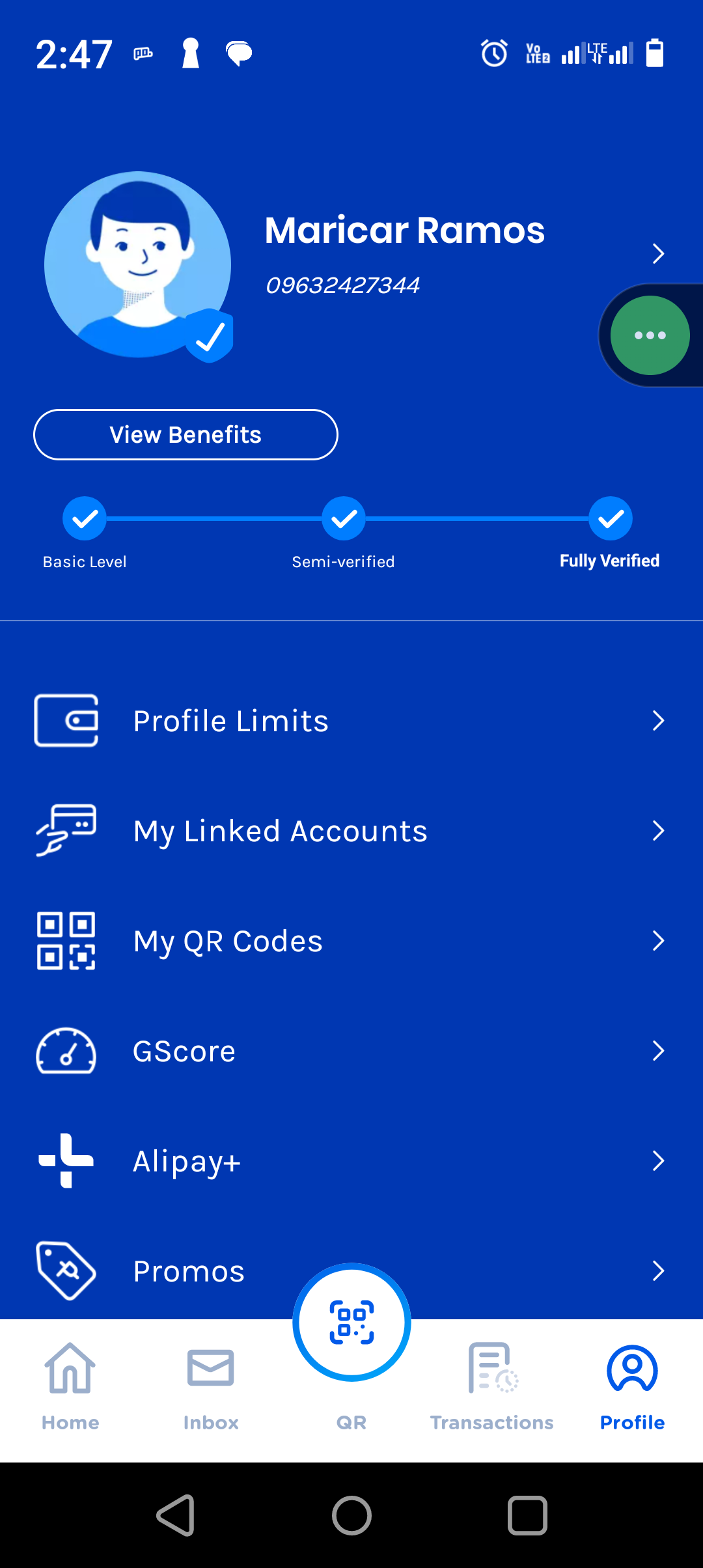Tap the green floating three-dot bubble
This screenshot has height=1568, width=703.
[650, 335]
